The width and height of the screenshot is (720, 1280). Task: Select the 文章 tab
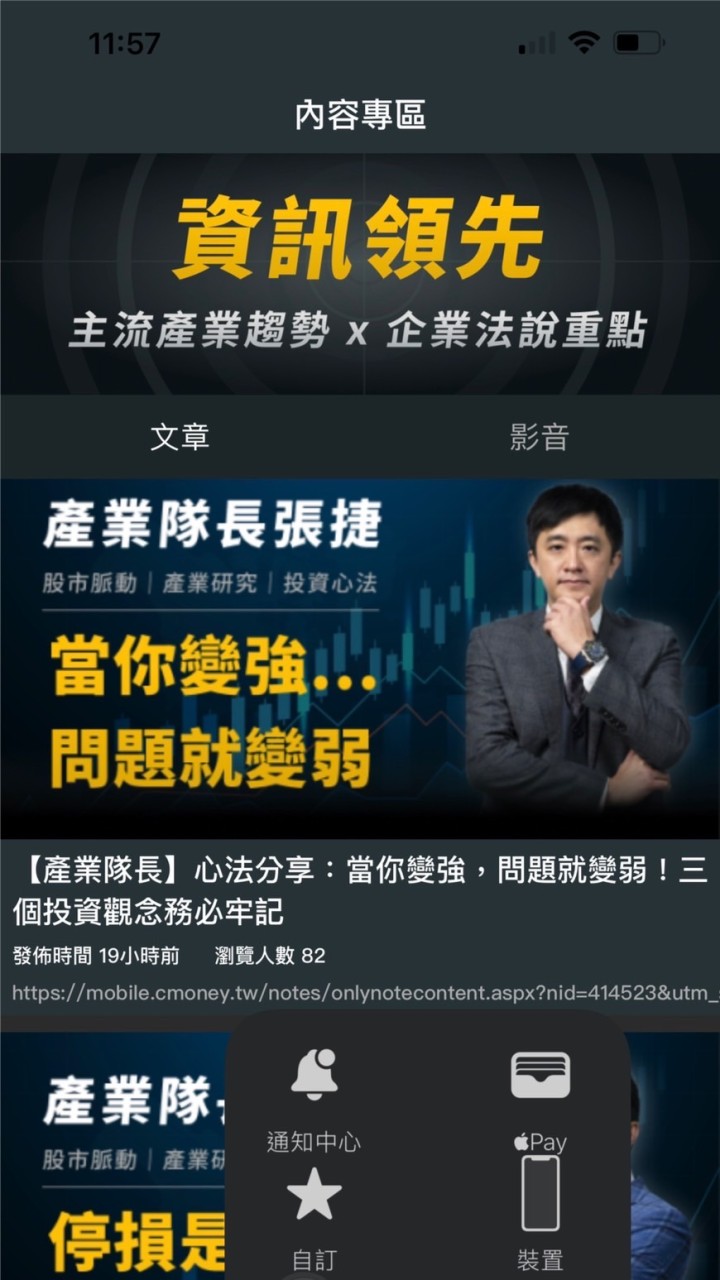pos(180,437)
